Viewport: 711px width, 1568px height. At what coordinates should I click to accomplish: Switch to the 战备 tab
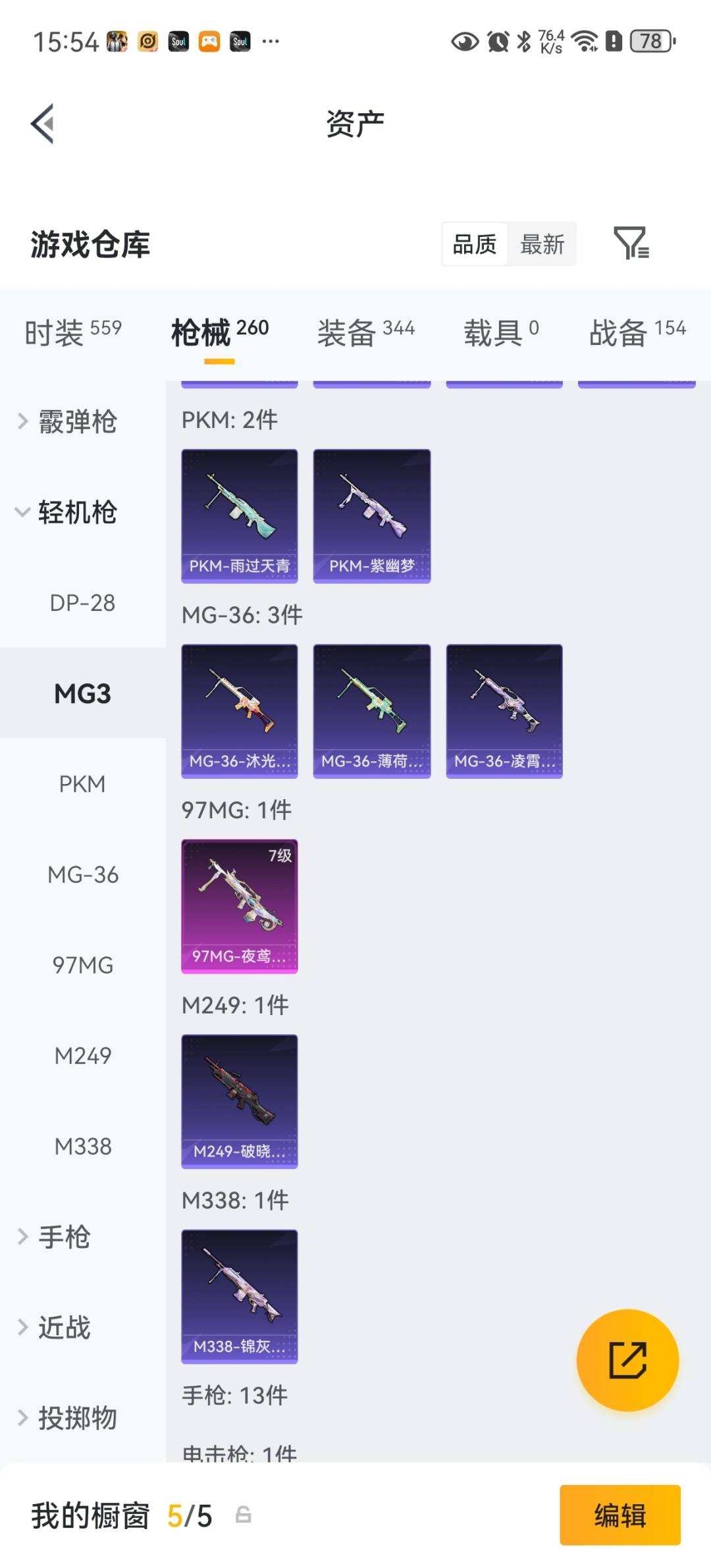pyautogui.click(x=637, y=331)
